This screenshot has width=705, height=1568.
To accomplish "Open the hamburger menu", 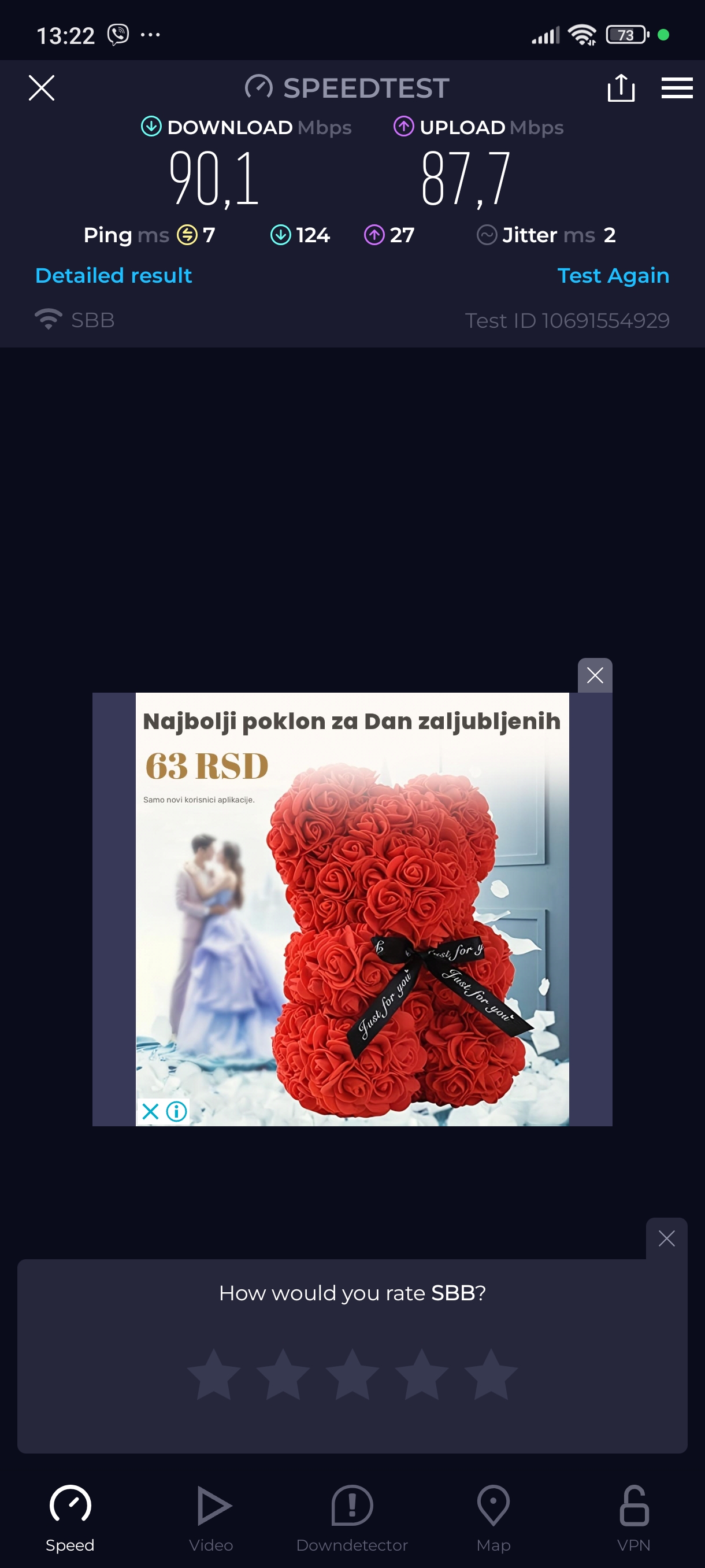I will [677, 88].
